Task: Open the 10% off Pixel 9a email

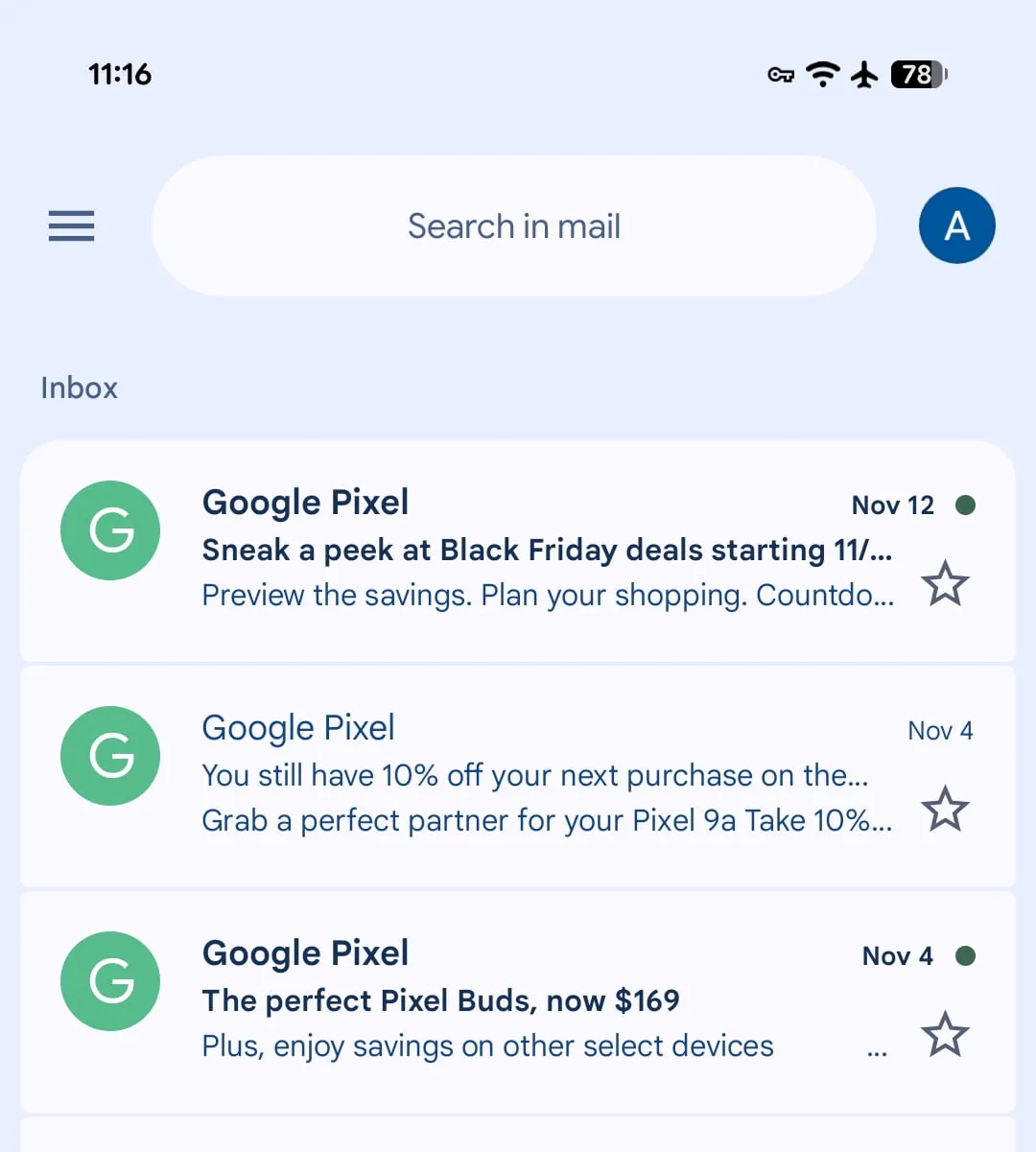Action: [518, 775]
